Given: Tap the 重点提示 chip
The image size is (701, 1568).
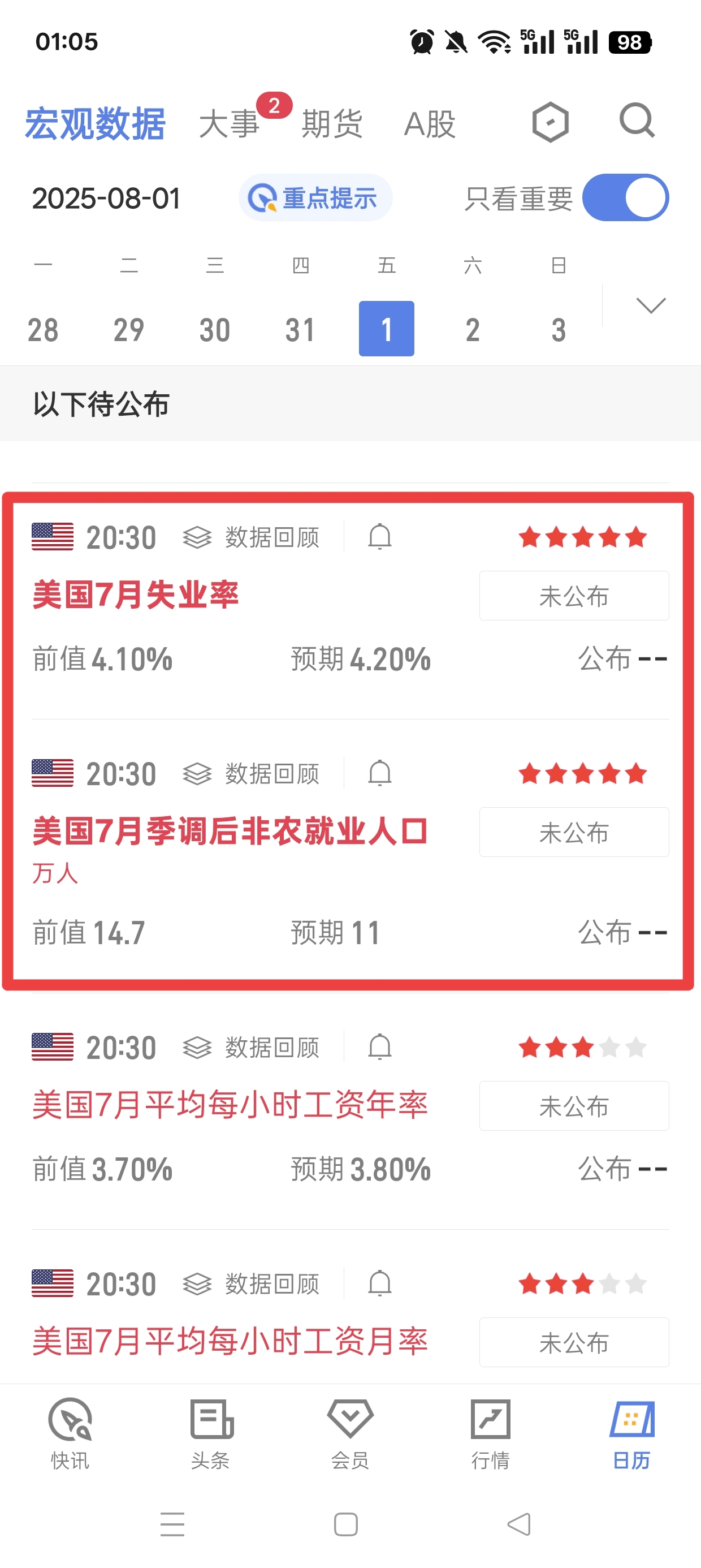Looking at the screenshot, I should [x=315, y=198].
